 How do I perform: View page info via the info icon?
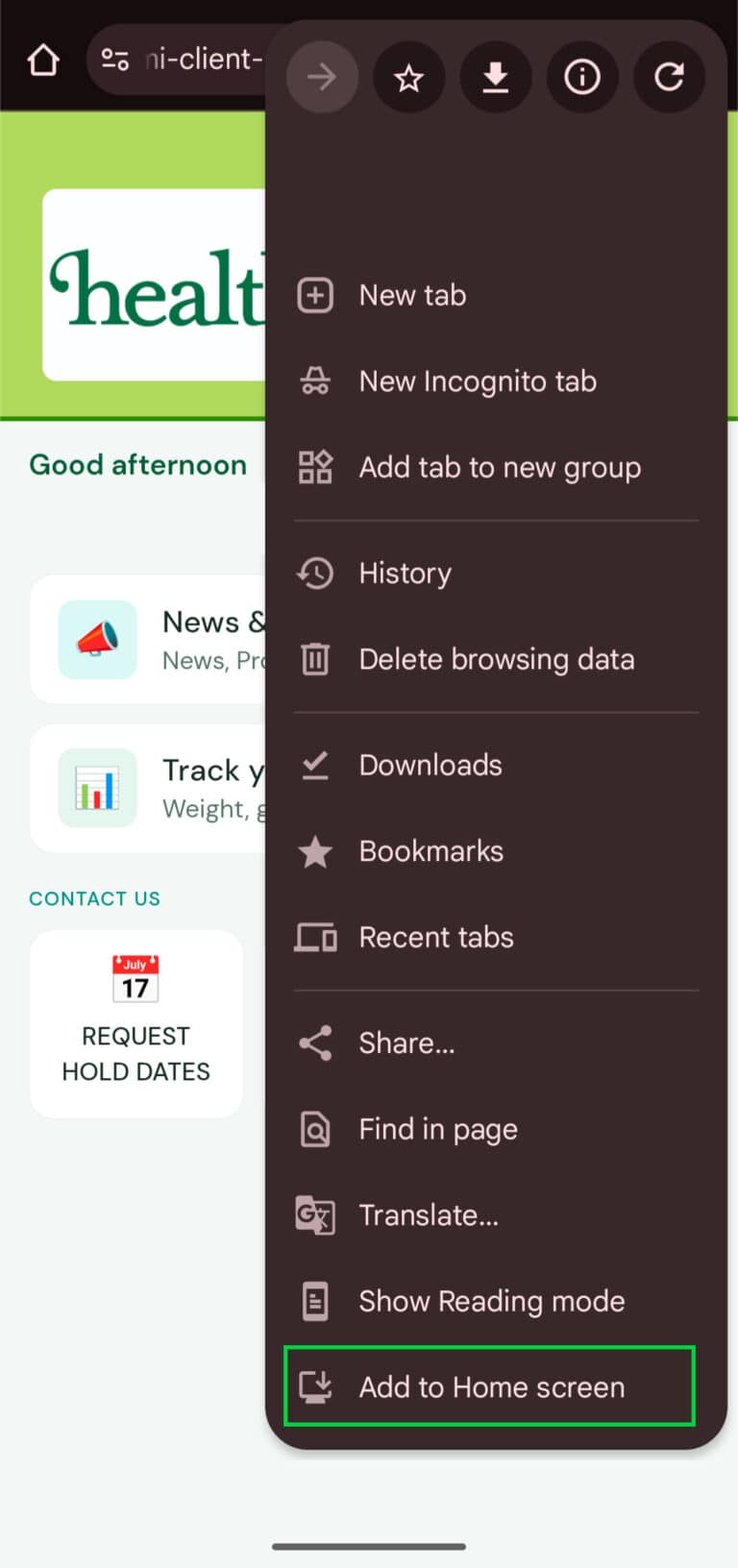581,77
